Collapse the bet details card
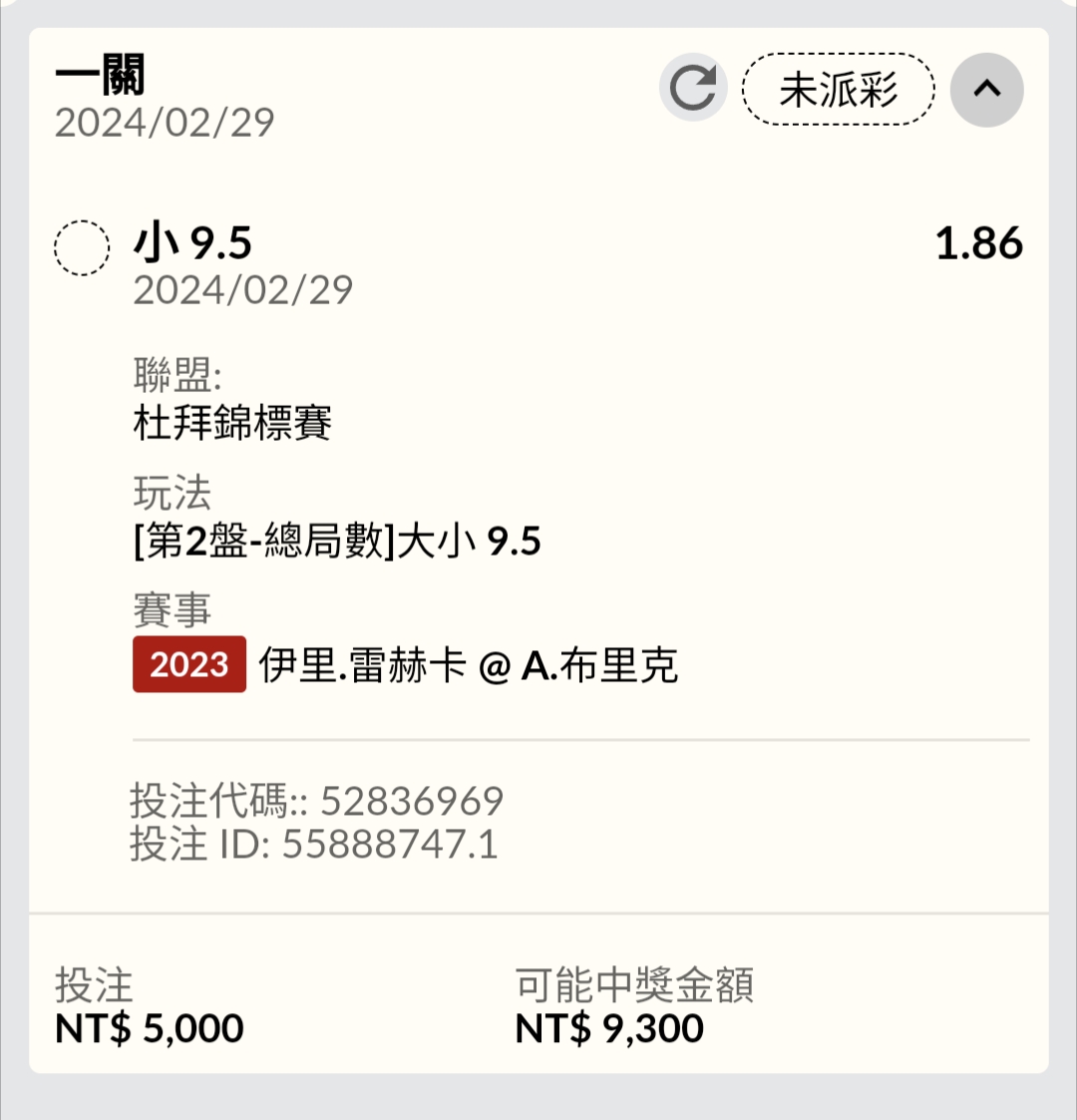The width and height of the screenshot is (1077, 1120). click(x=985, y=90)
